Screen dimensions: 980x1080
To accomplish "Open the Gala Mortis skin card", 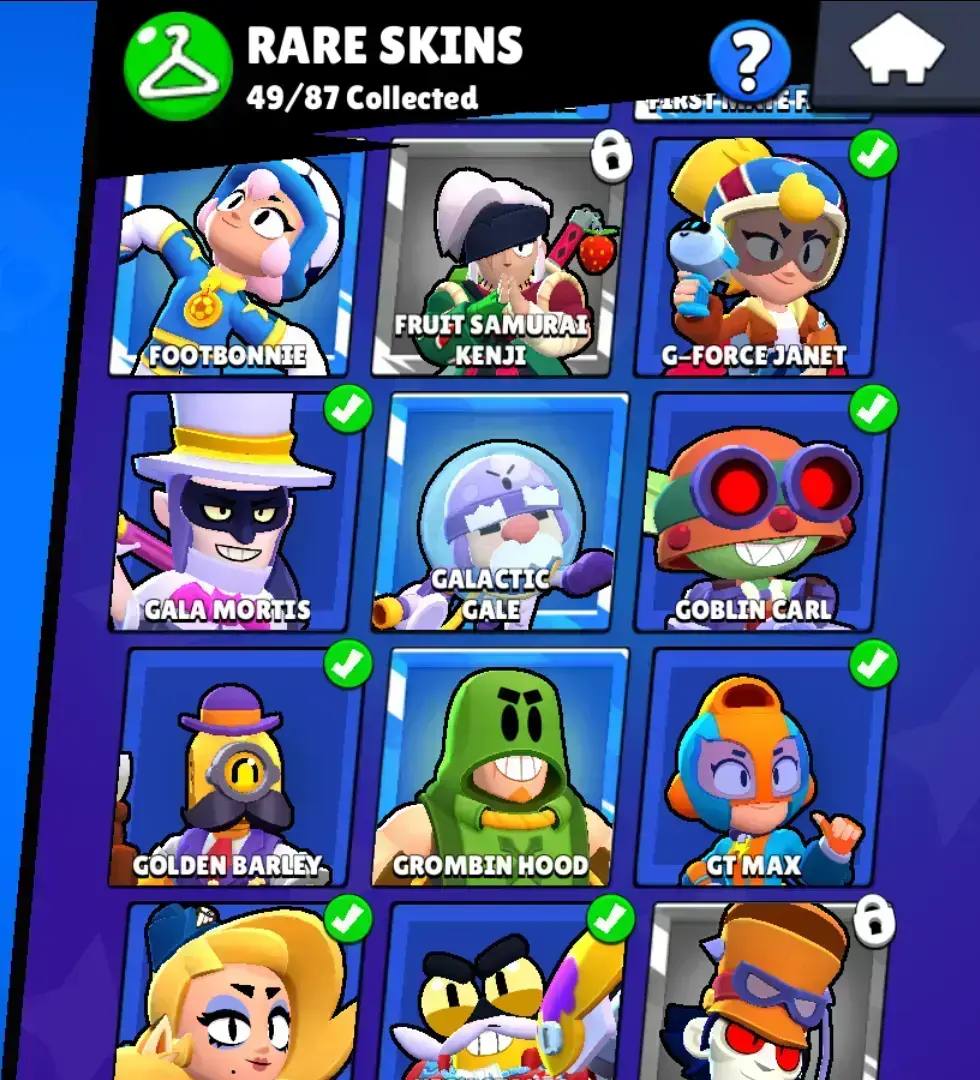I will (238, 515).
